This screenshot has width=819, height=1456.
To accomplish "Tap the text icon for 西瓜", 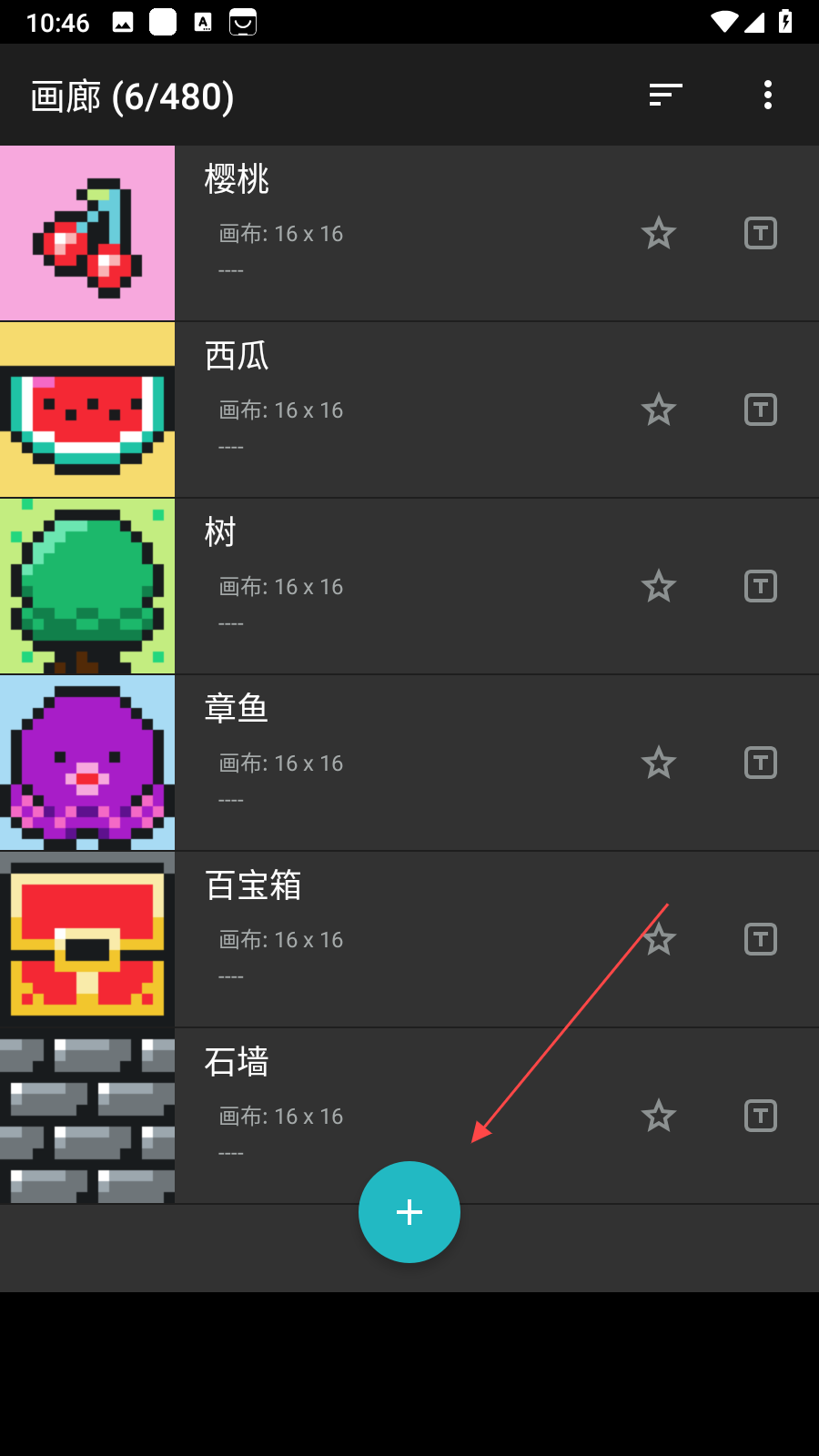I will tap(760, 409).
